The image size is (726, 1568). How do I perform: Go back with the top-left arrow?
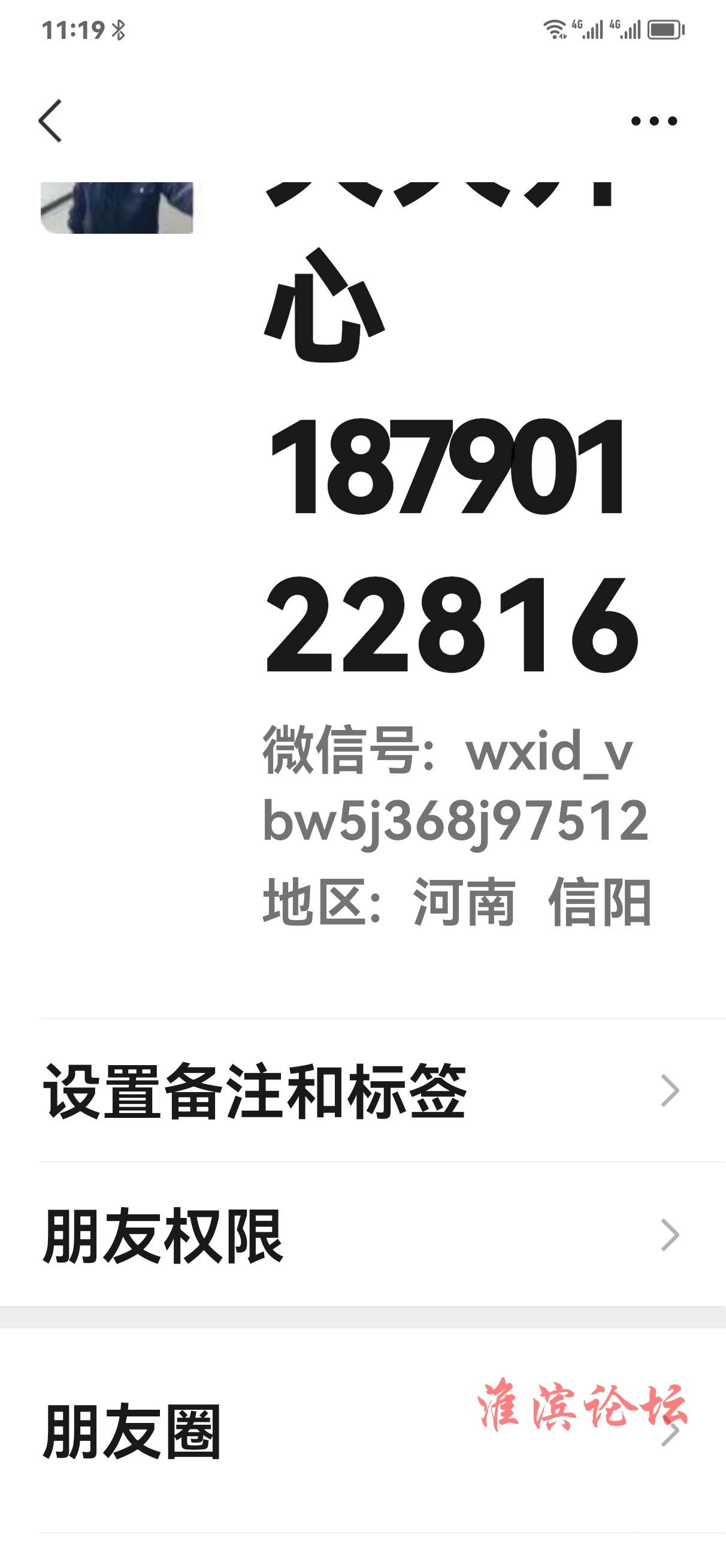[x=50, y=120]
